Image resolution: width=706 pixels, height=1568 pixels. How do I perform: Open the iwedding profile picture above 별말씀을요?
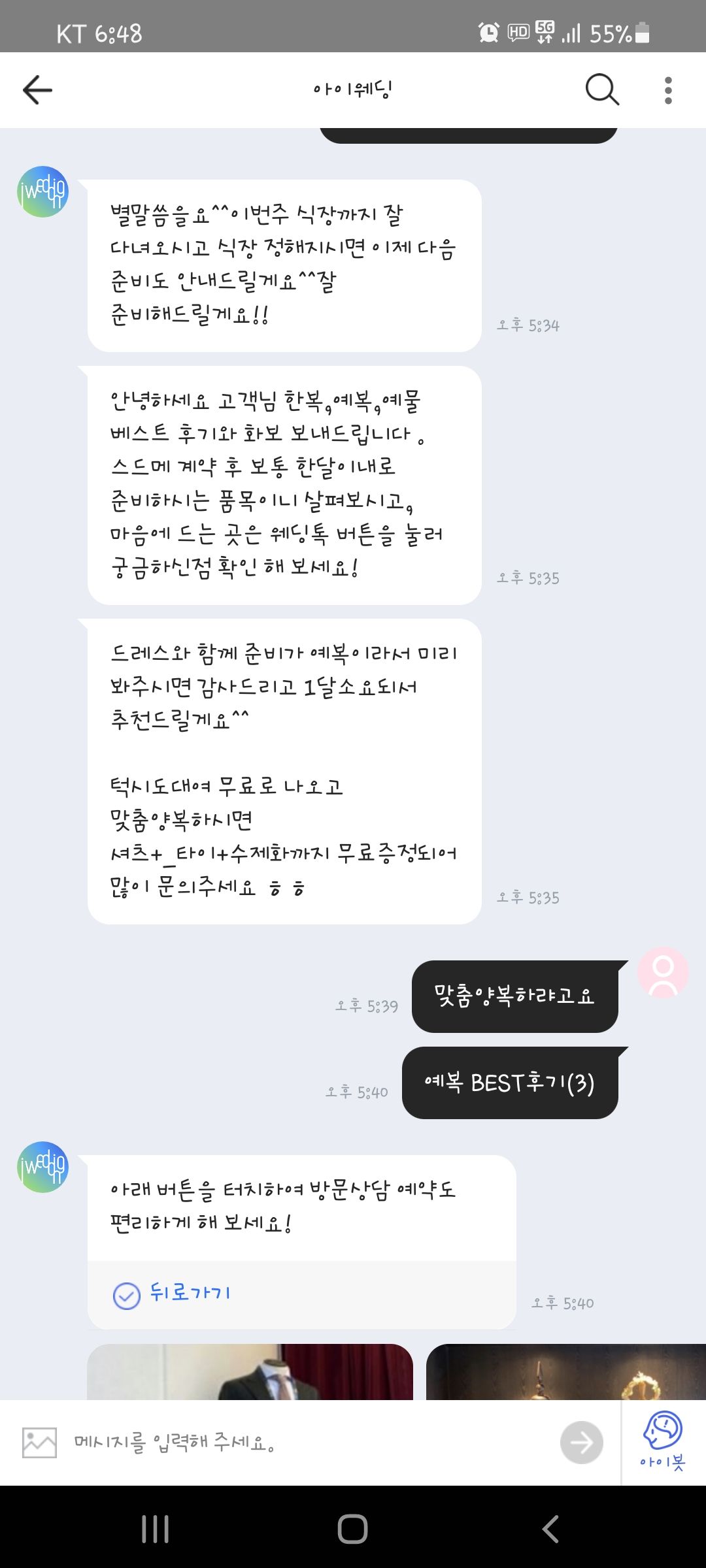coord(42,191)
